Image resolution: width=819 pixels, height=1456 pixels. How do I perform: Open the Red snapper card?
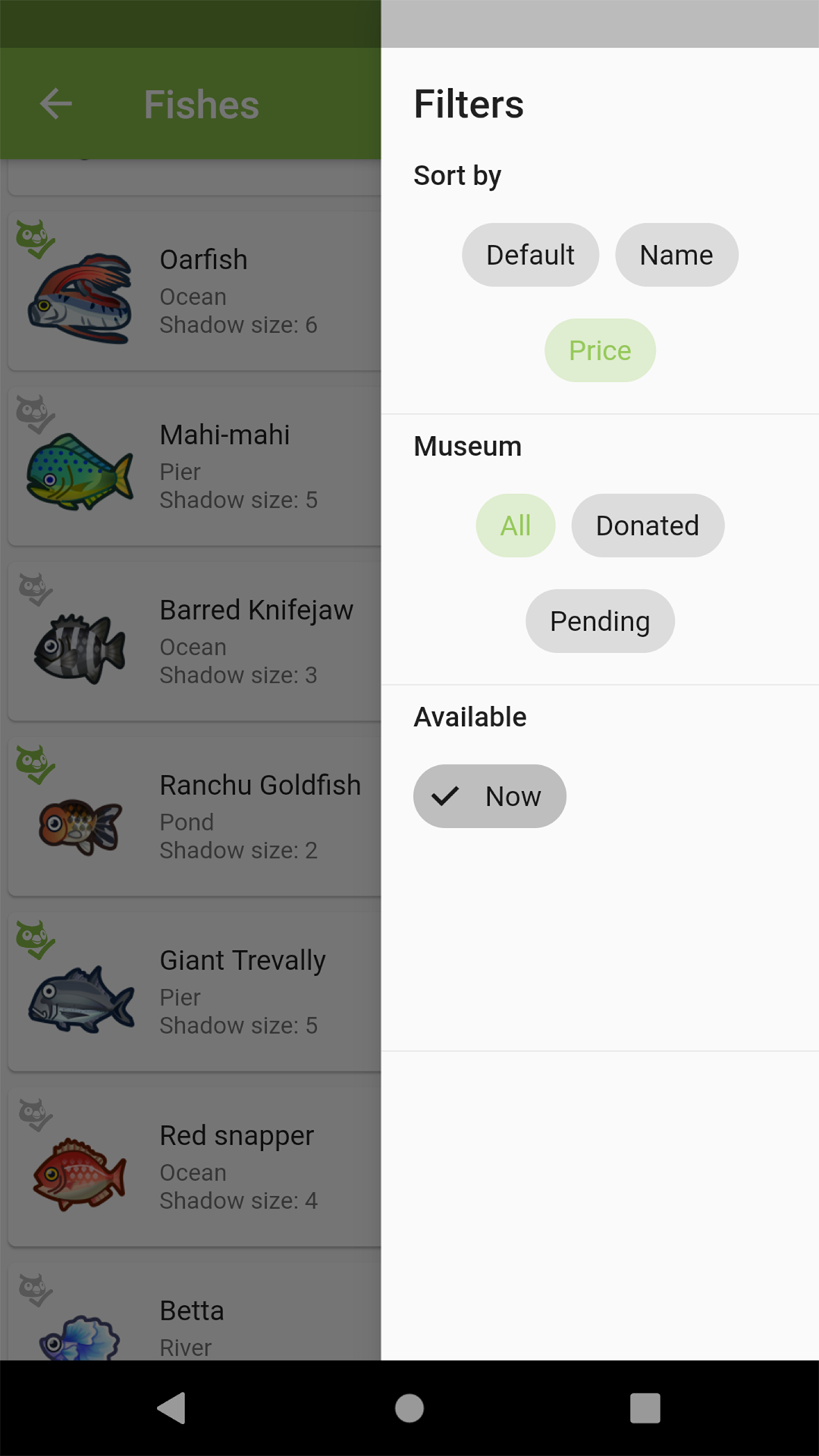[194, 1167]
